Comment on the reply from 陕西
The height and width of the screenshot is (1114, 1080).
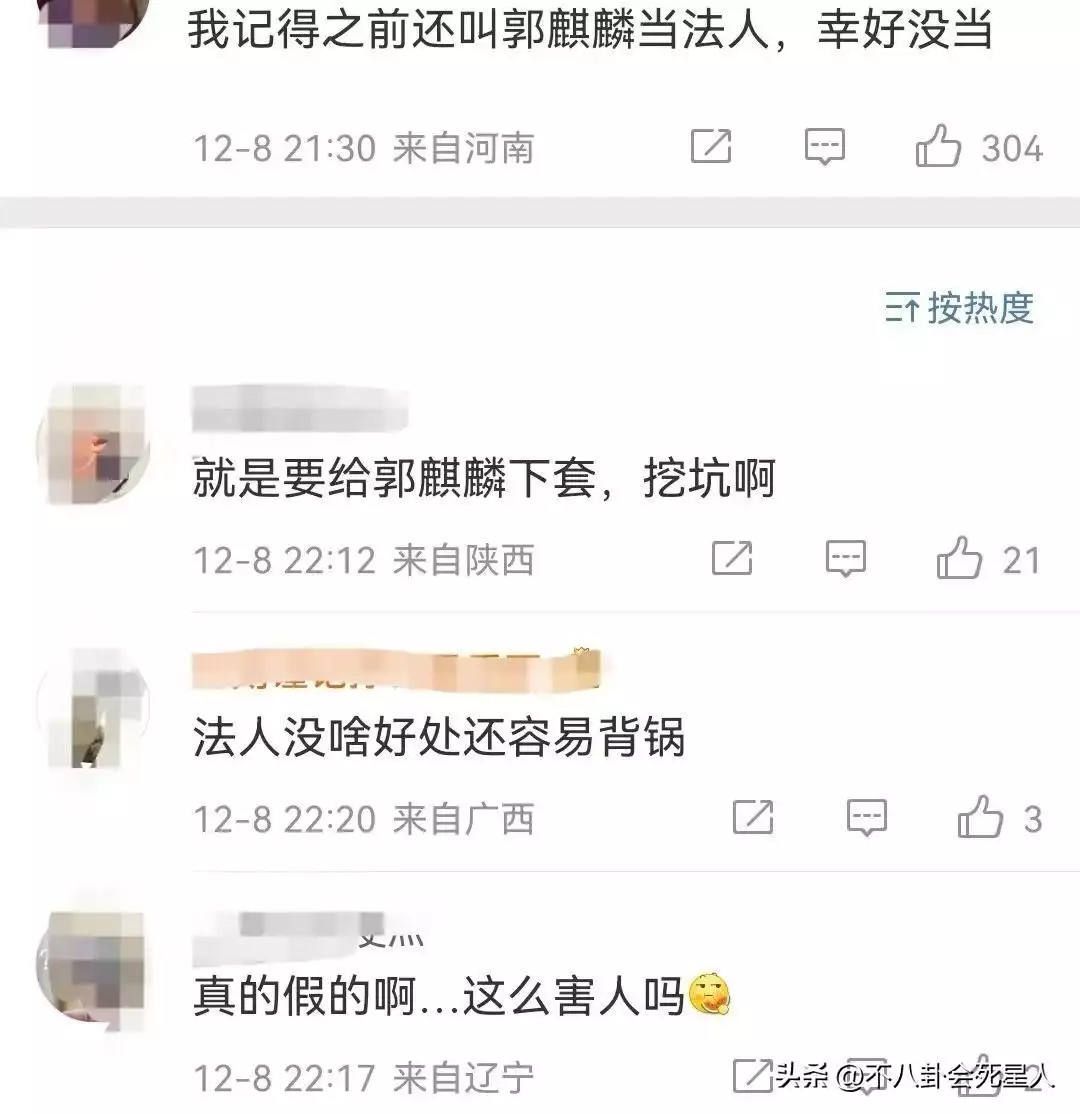[845, 559]
